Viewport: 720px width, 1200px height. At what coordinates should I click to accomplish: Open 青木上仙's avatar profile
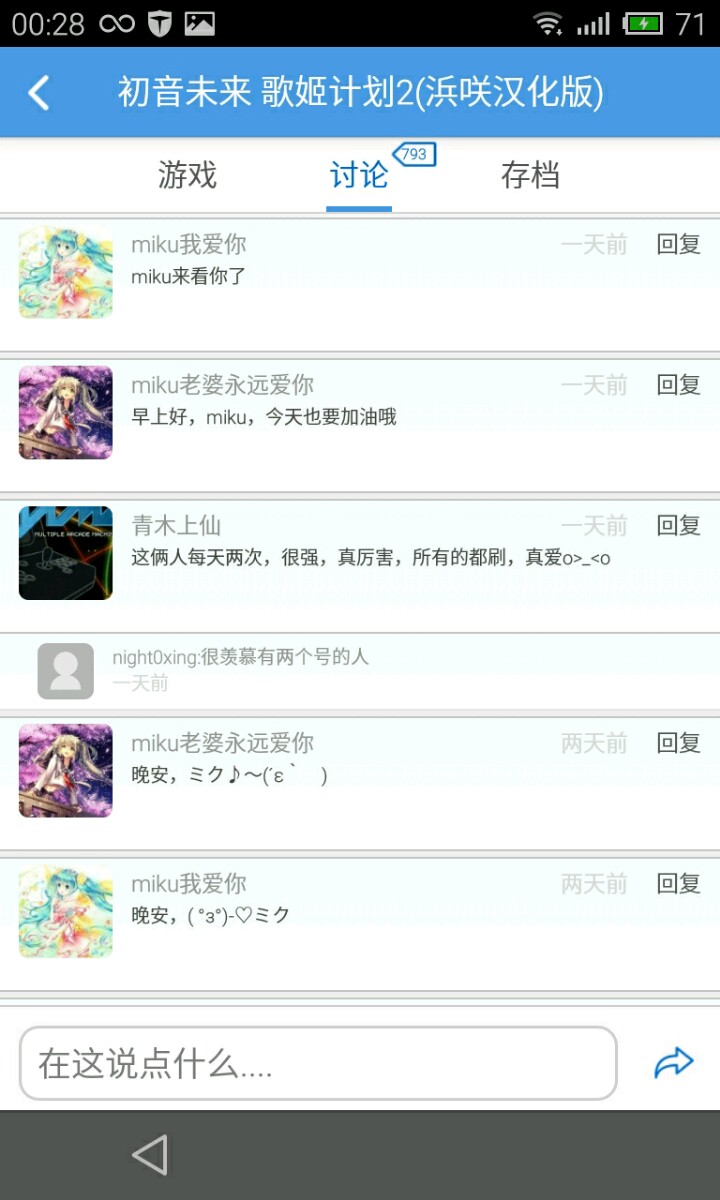tap(66, 552)
